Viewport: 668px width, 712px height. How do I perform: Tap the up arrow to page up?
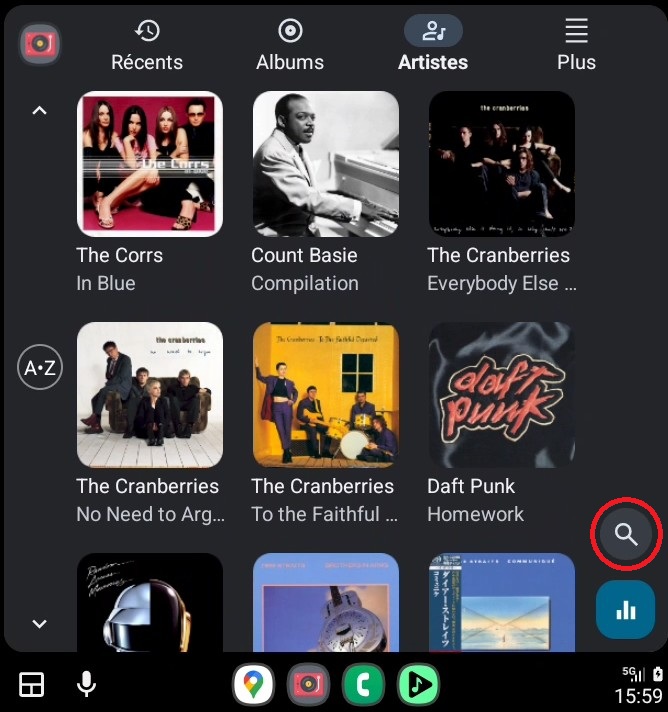coord(40,111)
